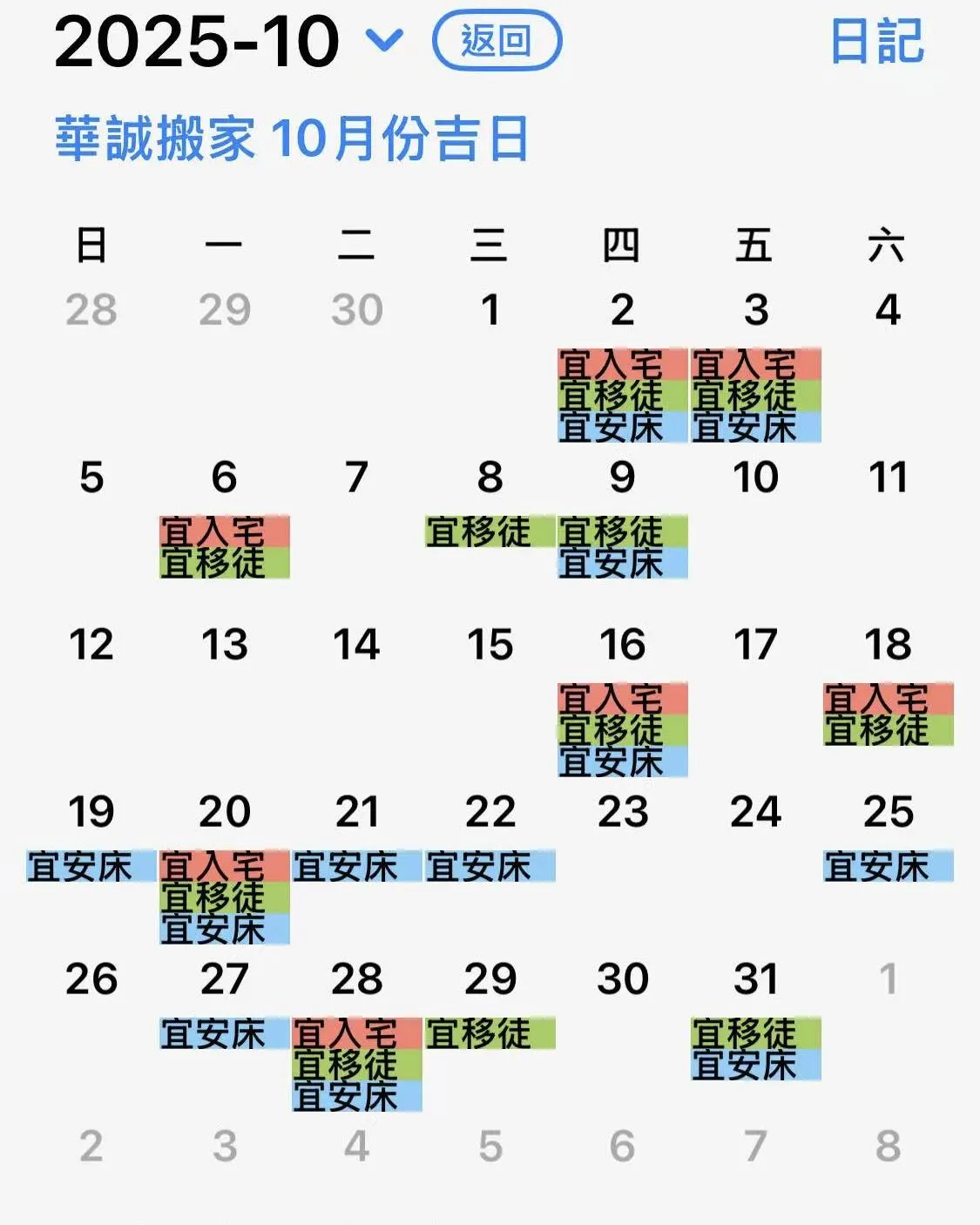Viewport: 980px width, 1225px height.
Task: Open October 28 date cell
Action: [356, 980]
